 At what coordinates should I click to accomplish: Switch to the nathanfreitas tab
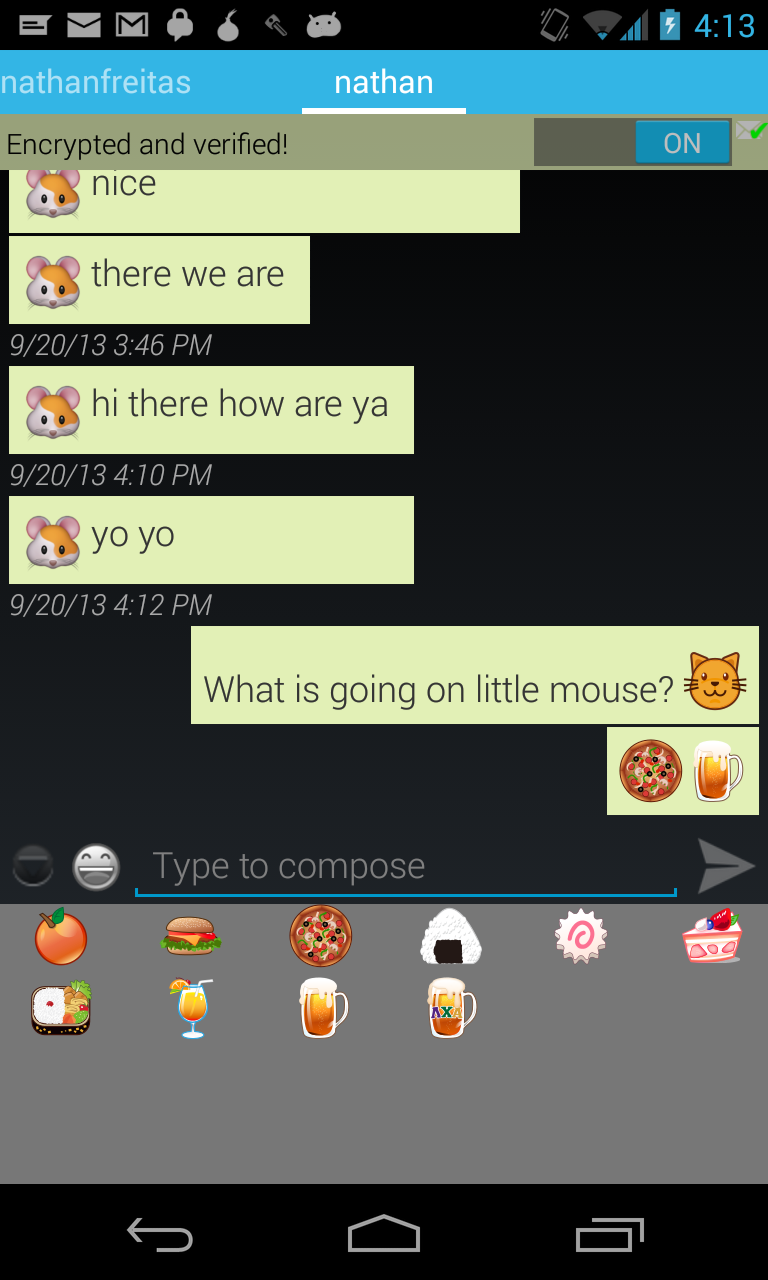point(96,82)
